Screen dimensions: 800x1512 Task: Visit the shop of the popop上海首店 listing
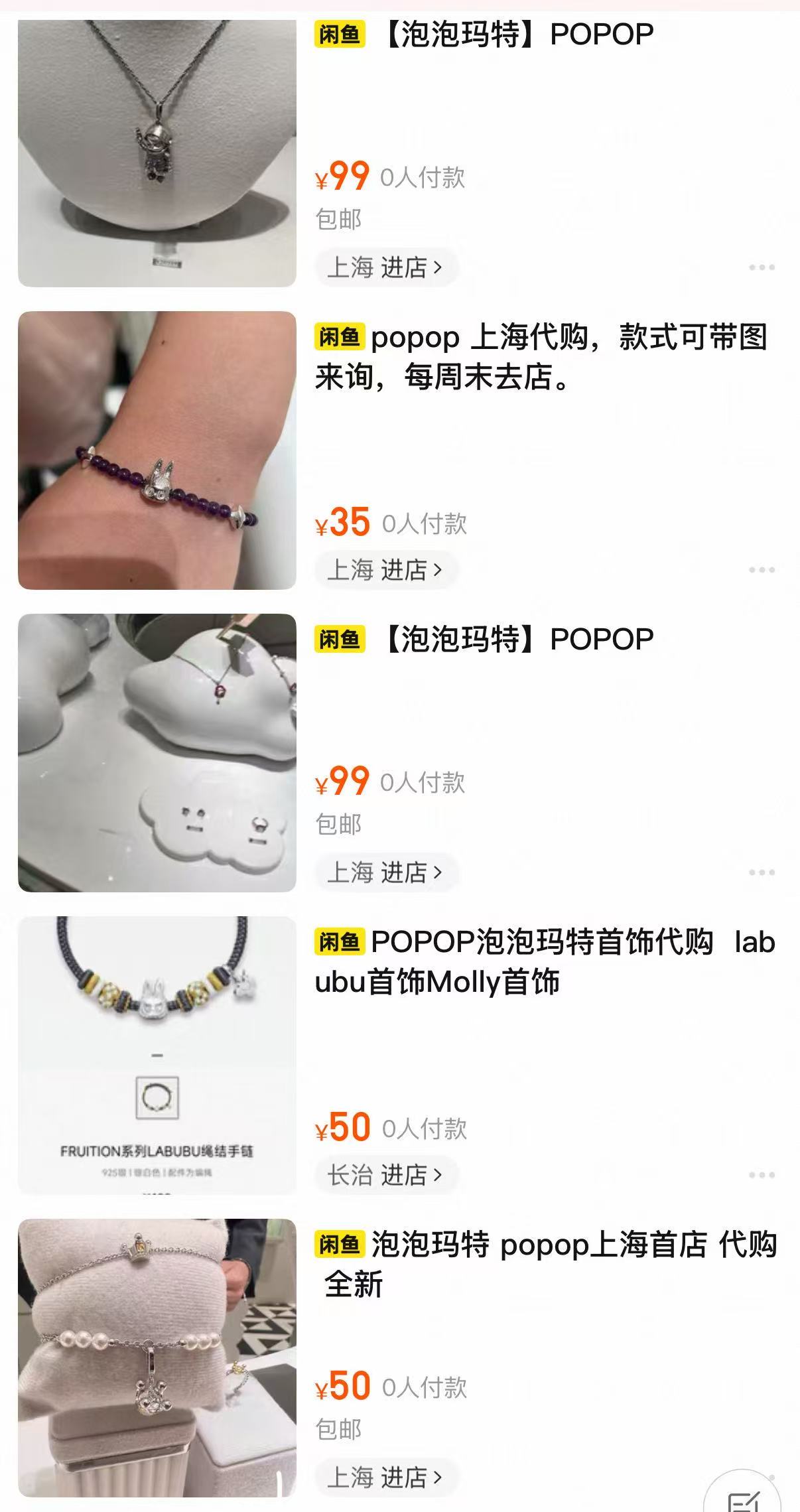[385, 1478]
